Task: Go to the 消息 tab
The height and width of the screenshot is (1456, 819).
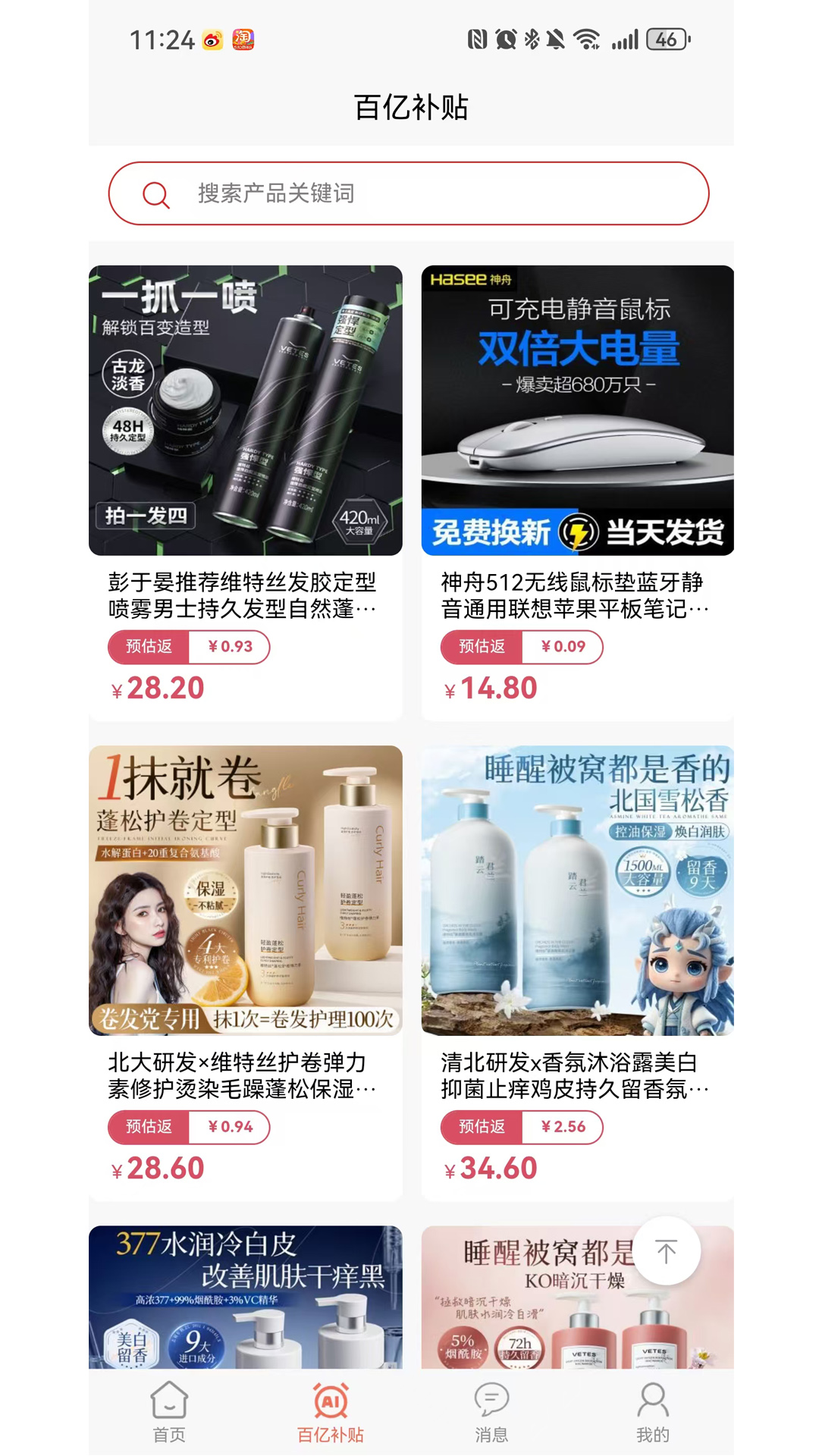Action: 491,1410
